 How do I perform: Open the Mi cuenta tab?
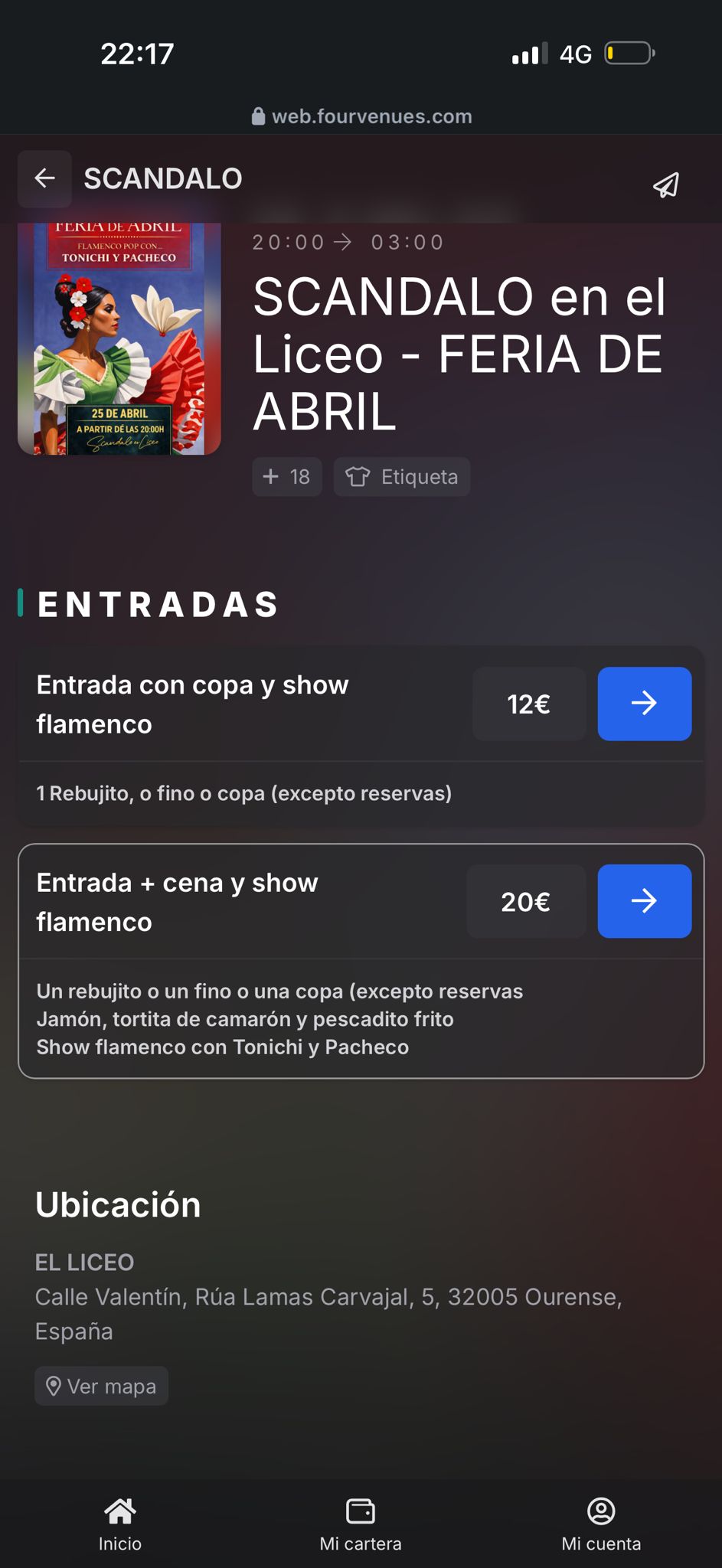(x=601, y=1524)
